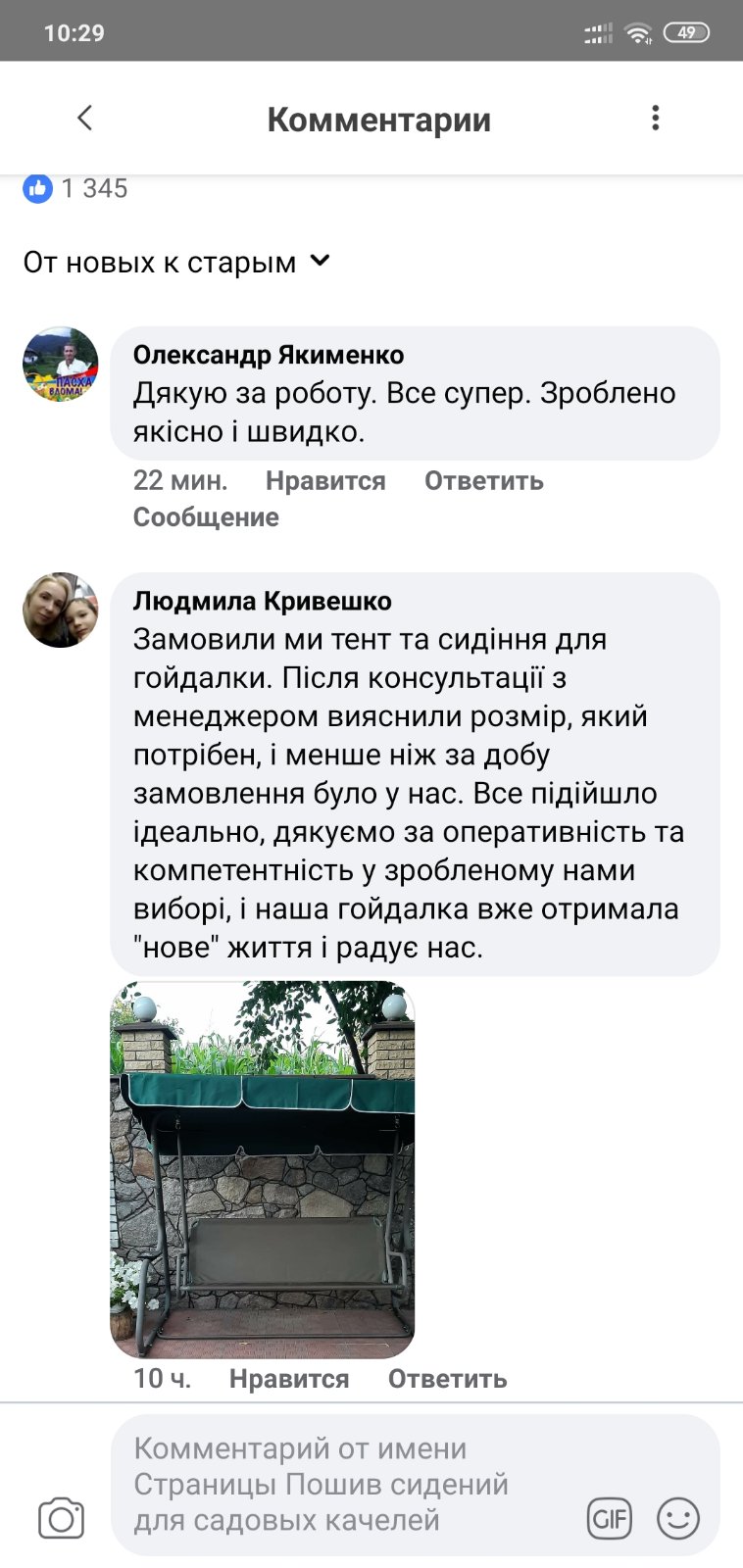Open the GIF picker
The width and height of the screenshot is (743, 1568).
(x=609, y=1519)
